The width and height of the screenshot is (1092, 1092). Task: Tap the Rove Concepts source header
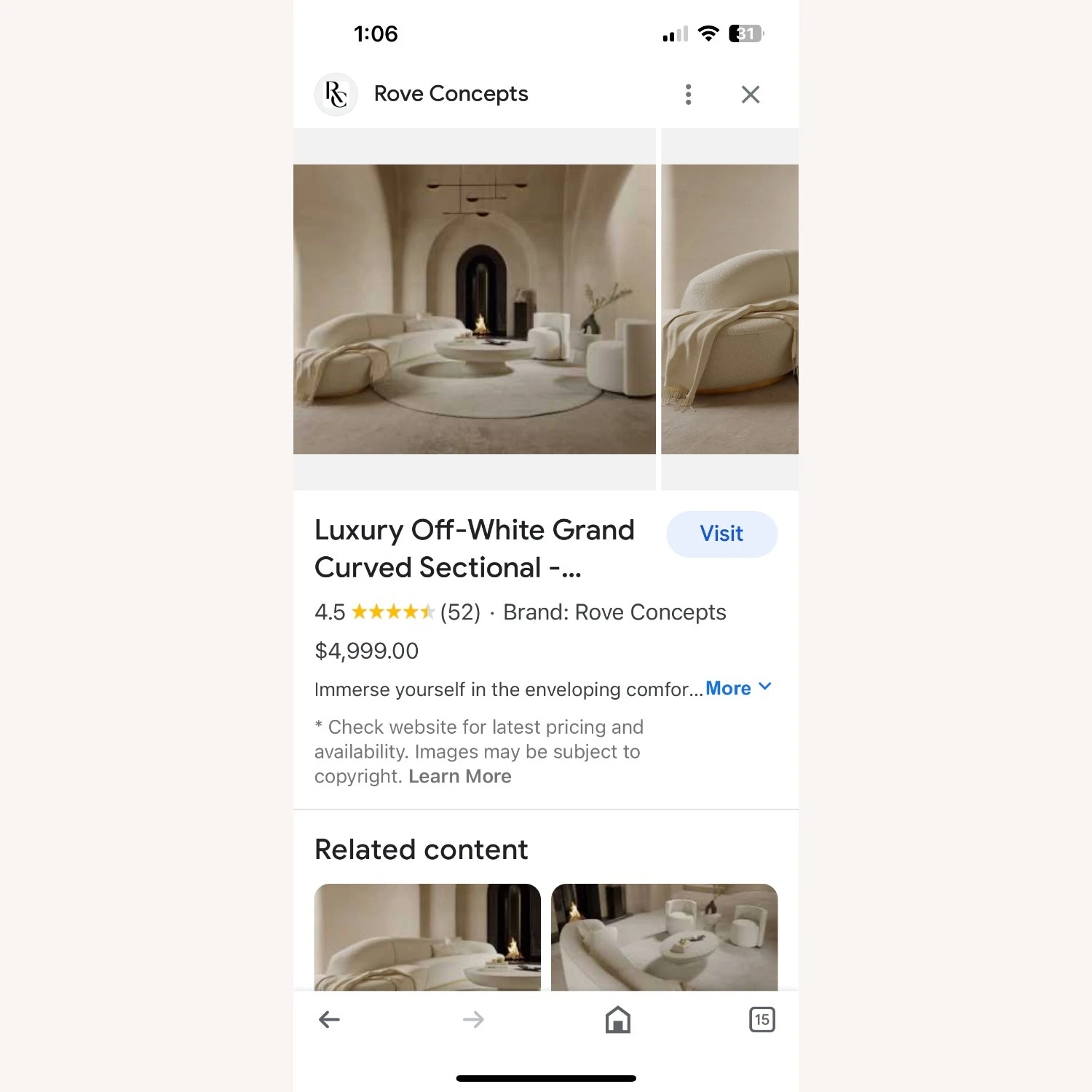451,94
